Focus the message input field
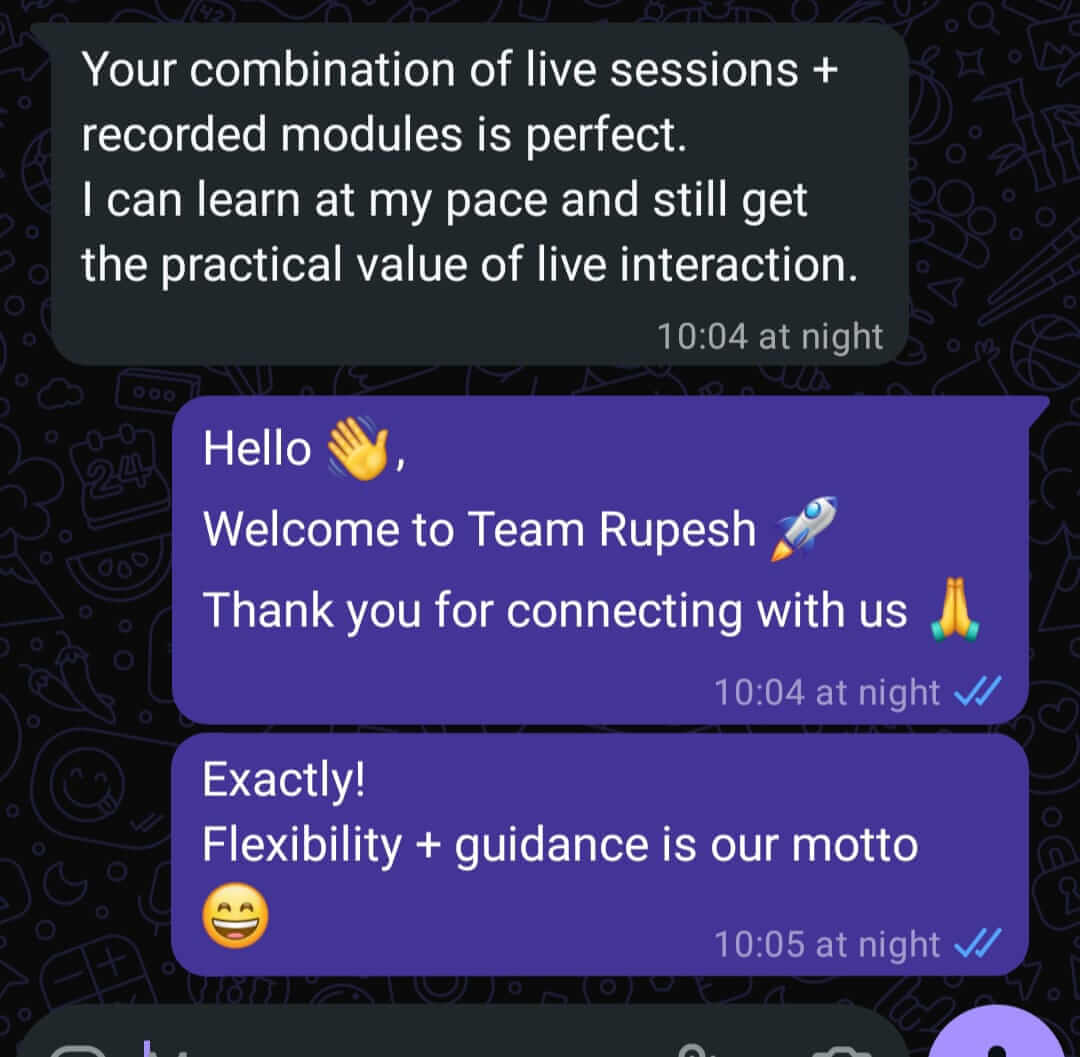1080x1057 pixels. point(400,1040)
